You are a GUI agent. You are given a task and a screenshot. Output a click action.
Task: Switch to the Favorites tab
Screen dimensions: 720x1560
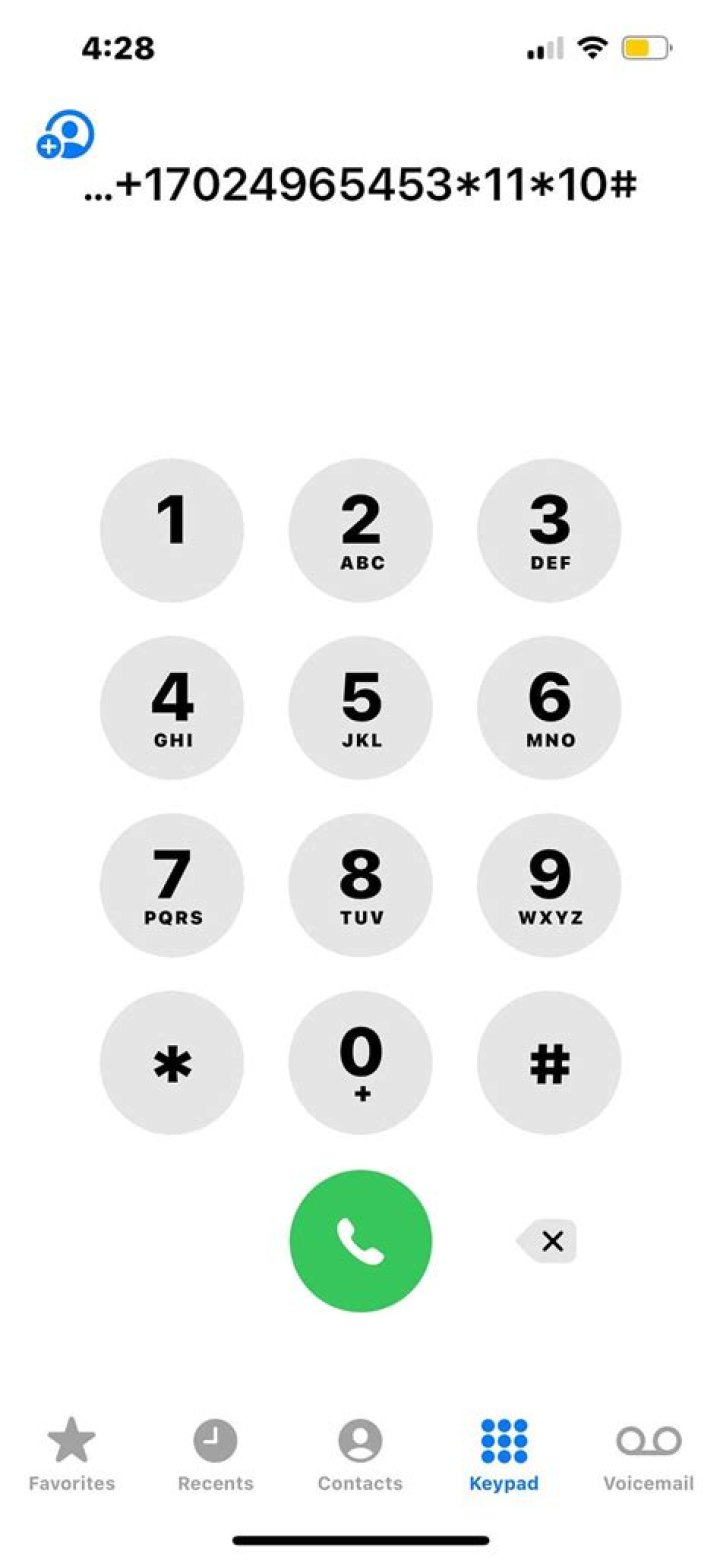[x=72, y=1455]
